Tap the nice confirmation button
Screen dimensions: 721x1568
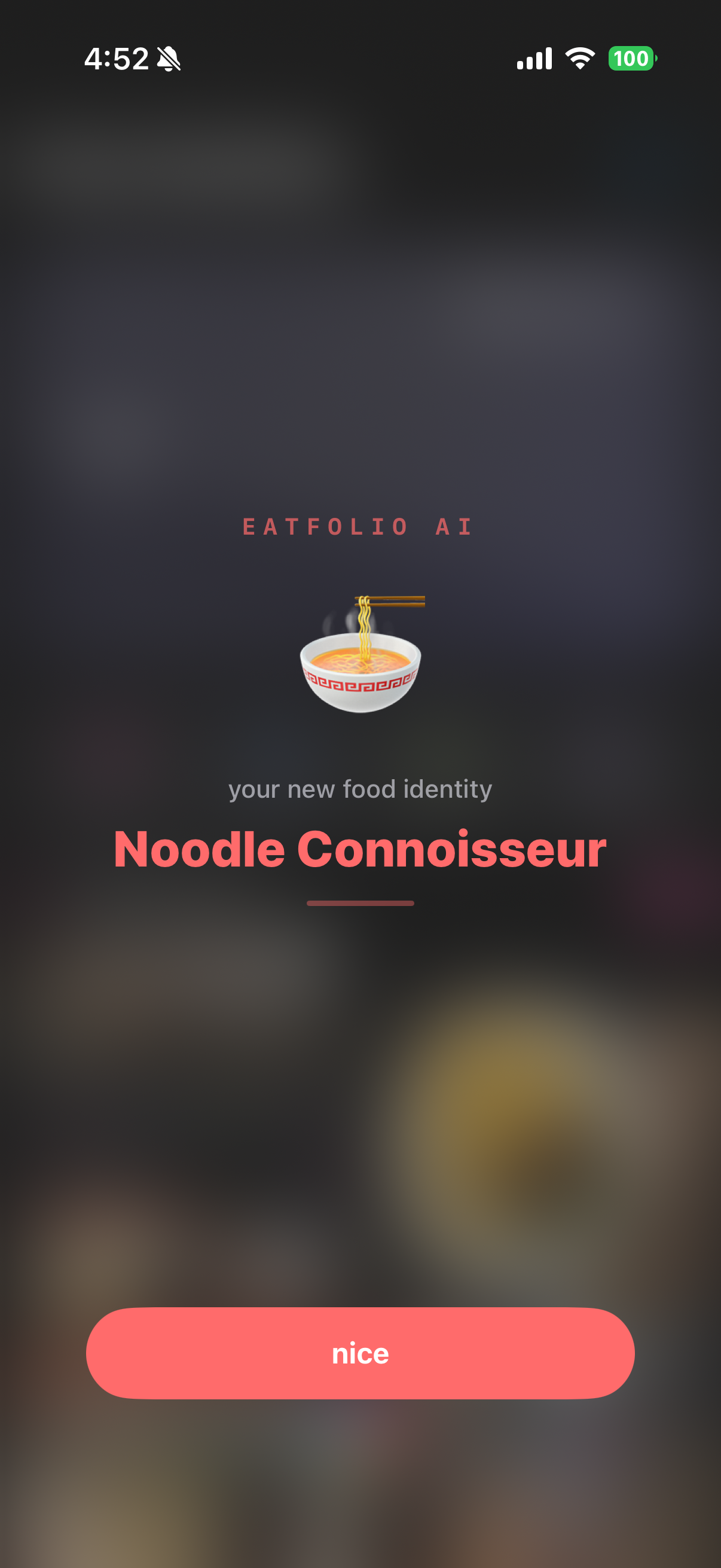point(360,1354)
